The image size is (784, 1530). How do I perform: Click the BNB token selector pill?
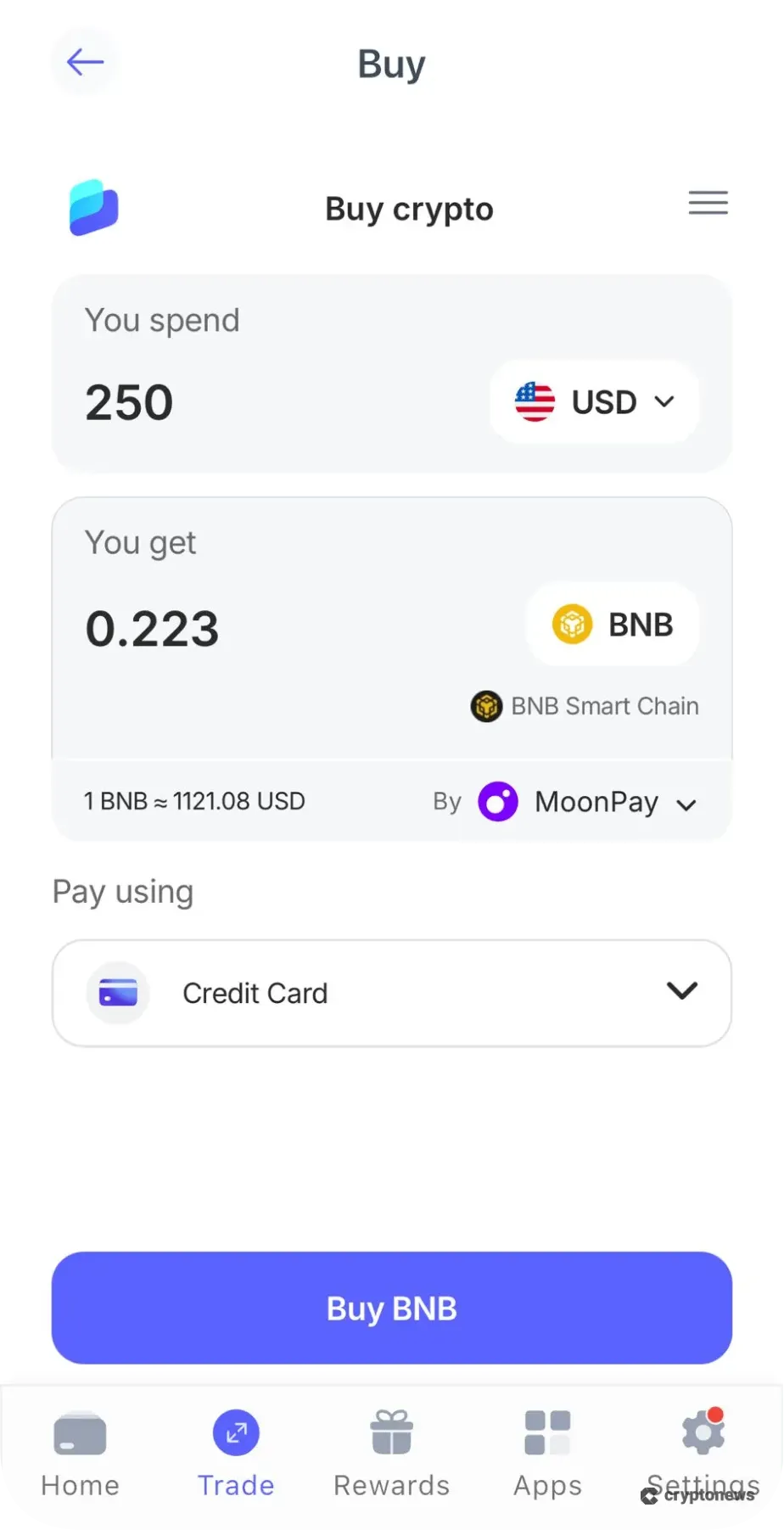tap(613, 625)
